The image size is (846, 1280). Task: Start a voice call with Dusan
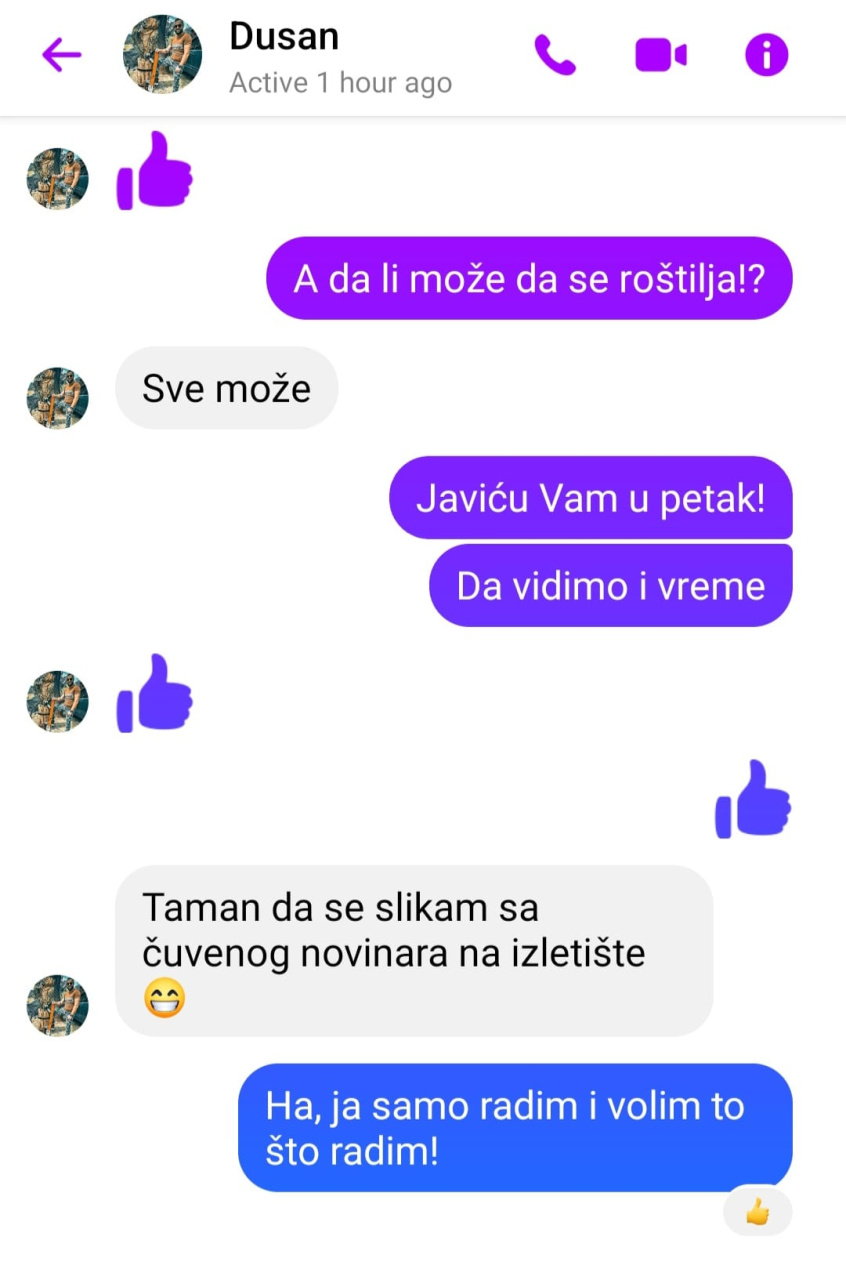555,55
